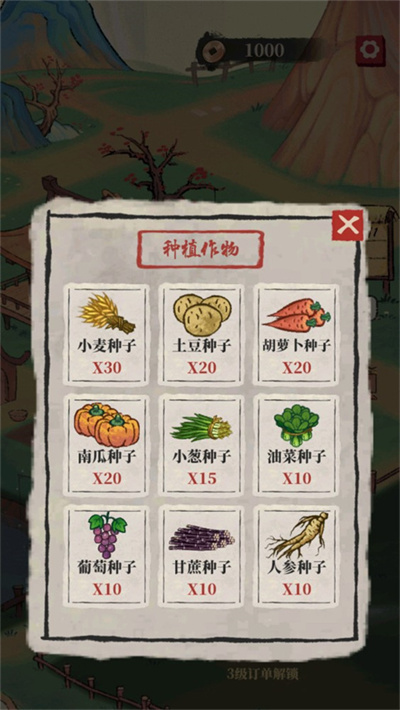This screenshot has width=400, height=710.
Task: Pick the 甘蔗种子 card
Action: [x=202, y=556]
